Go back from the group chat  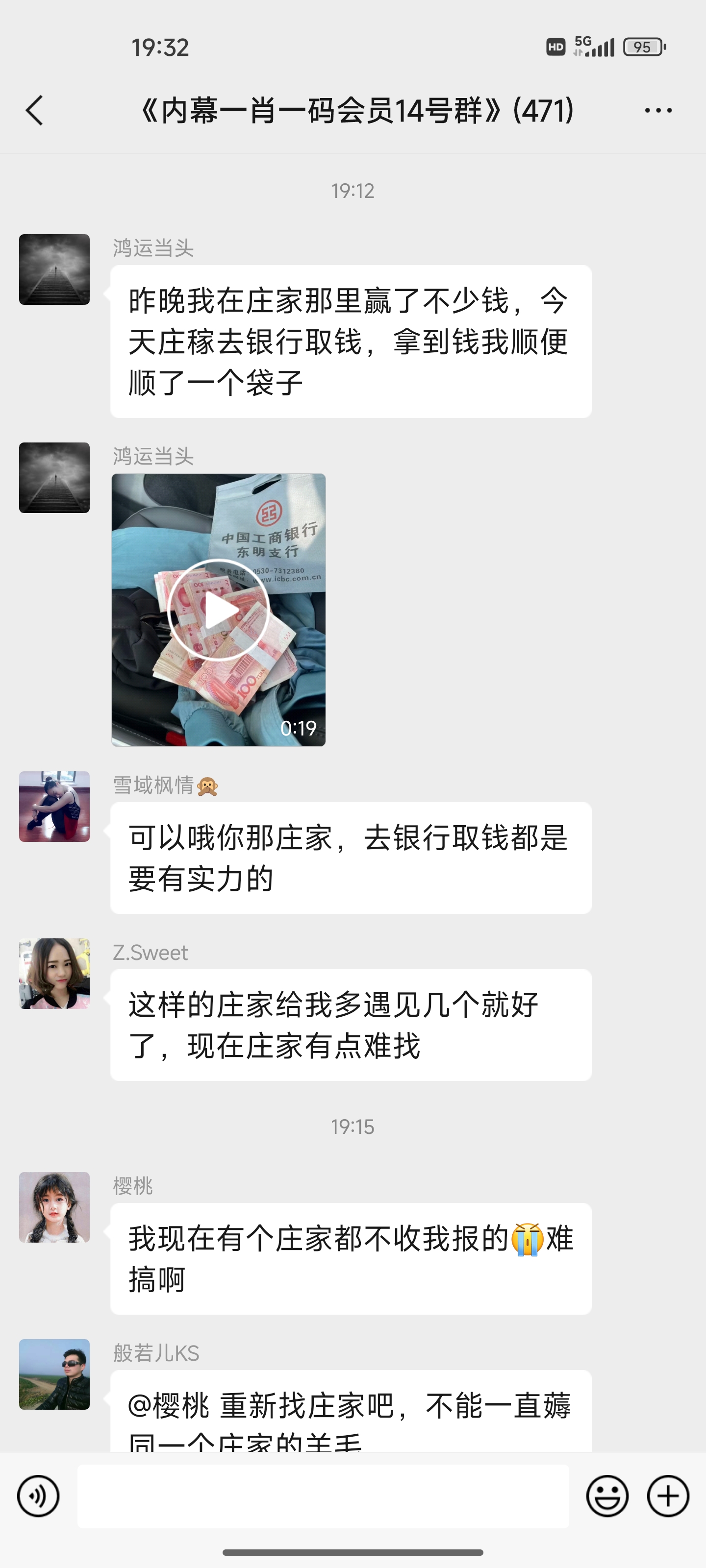35,110
